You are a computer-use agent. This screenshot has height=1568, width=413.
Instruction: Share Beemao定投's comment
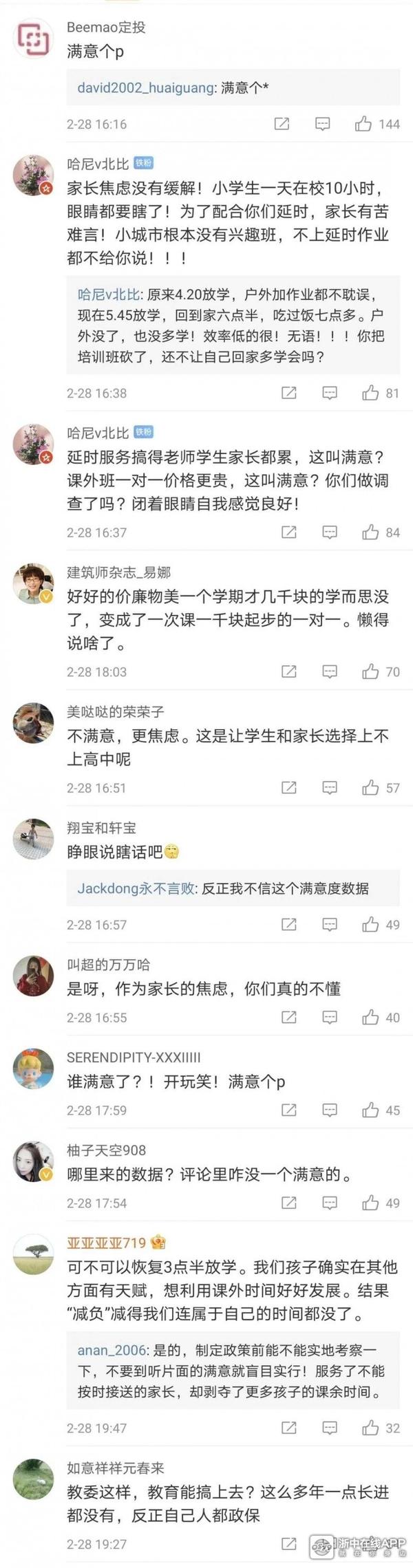tap(282, 124)
